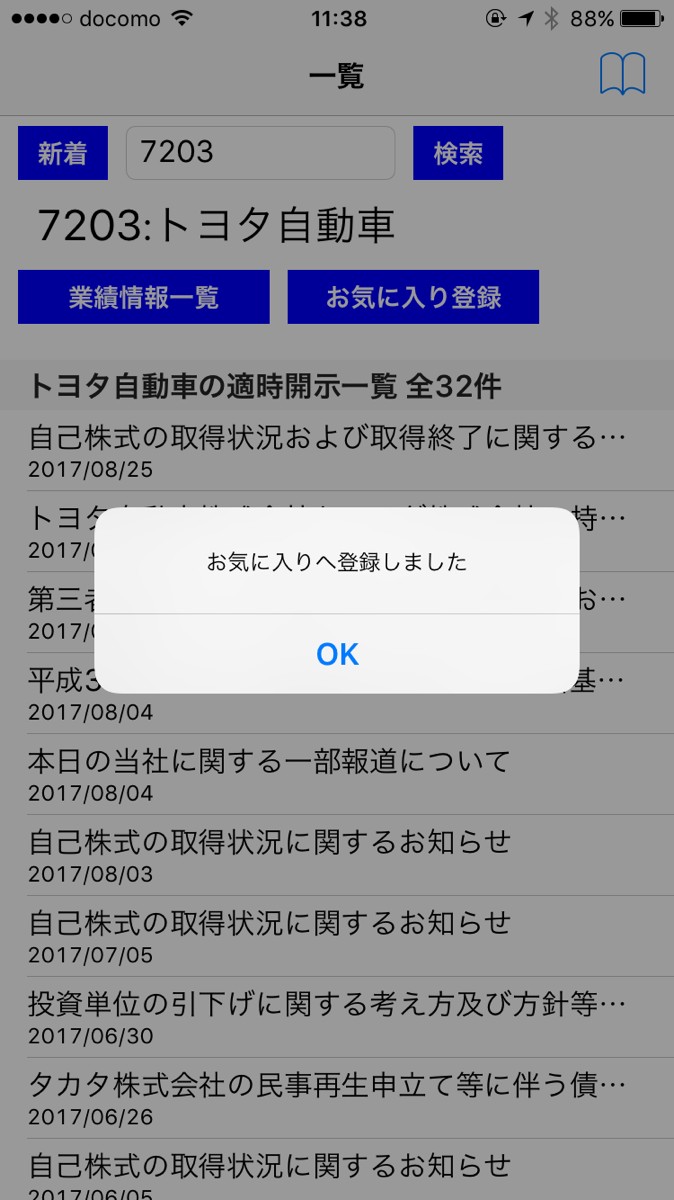Open the 2017/07/05 自己株式の取得状況に関するお知らせ
Image resolution: width=674 pixels, height=1200 pixels.
coord(270,937)
